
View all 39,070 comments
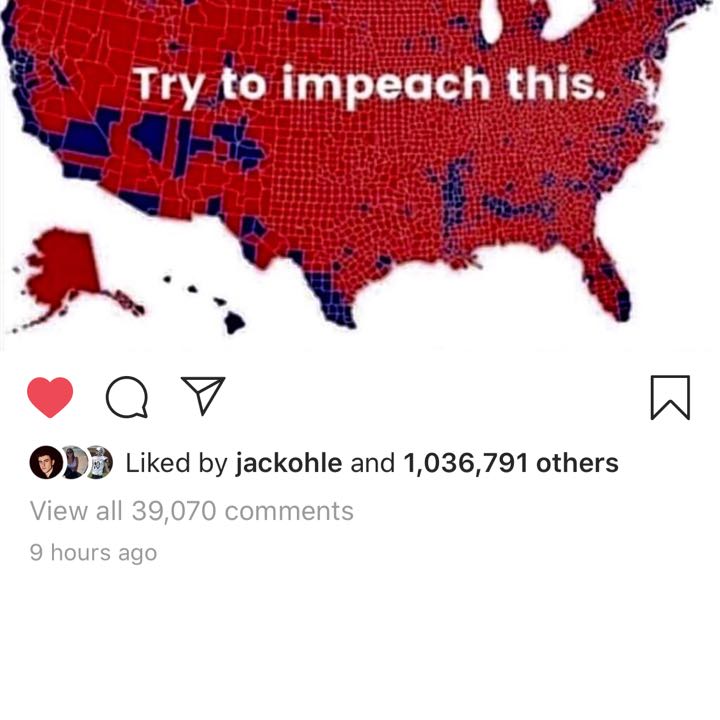click(191, 511)
